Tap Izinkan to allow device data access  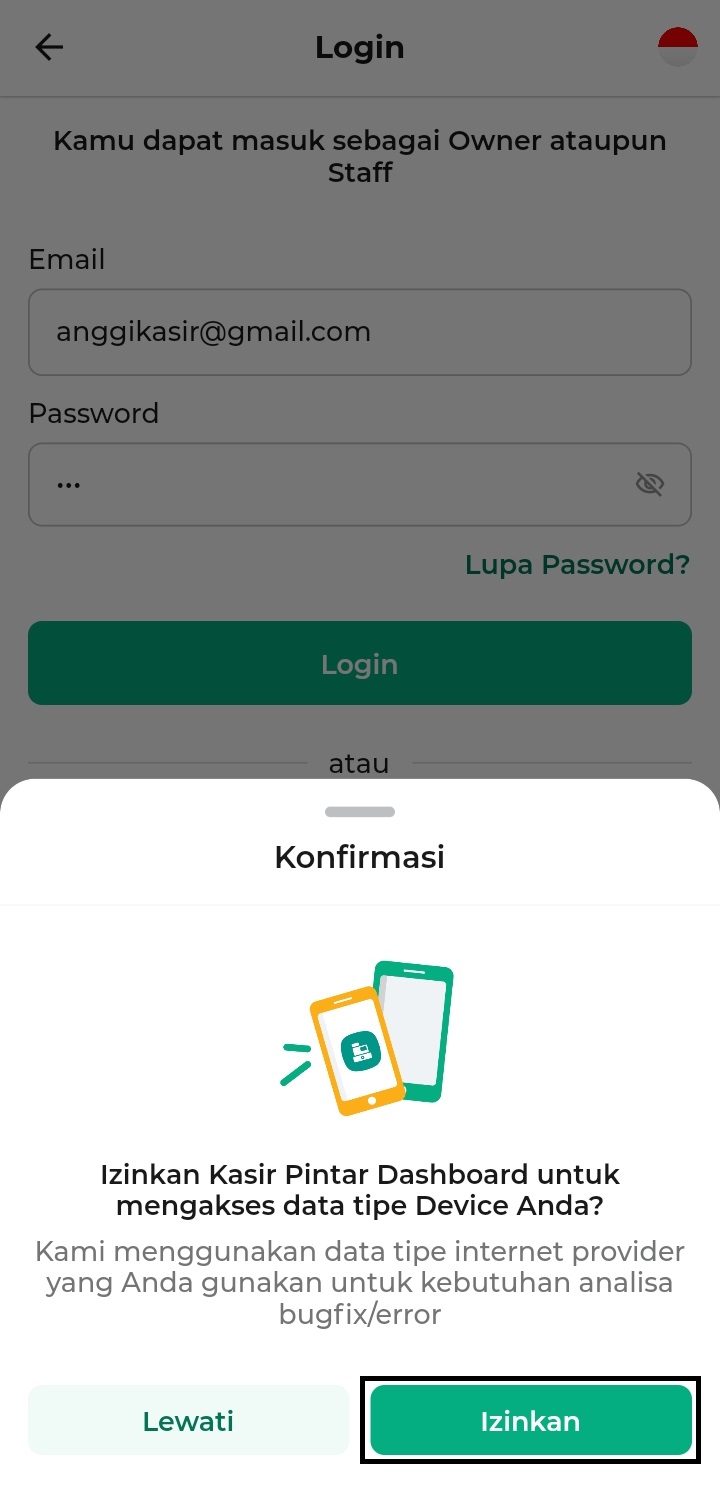coord(530,1420)
